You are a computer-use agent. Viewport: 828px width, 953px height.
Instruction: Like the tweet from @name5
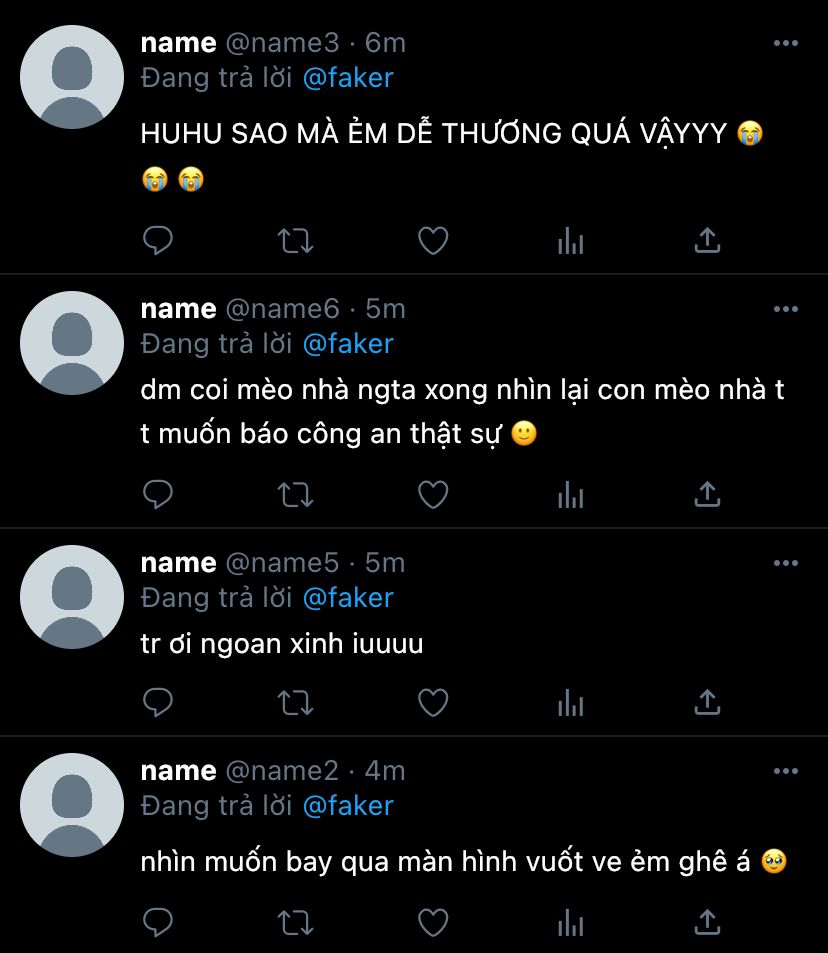pyautogui.click(x=433, y=702)
